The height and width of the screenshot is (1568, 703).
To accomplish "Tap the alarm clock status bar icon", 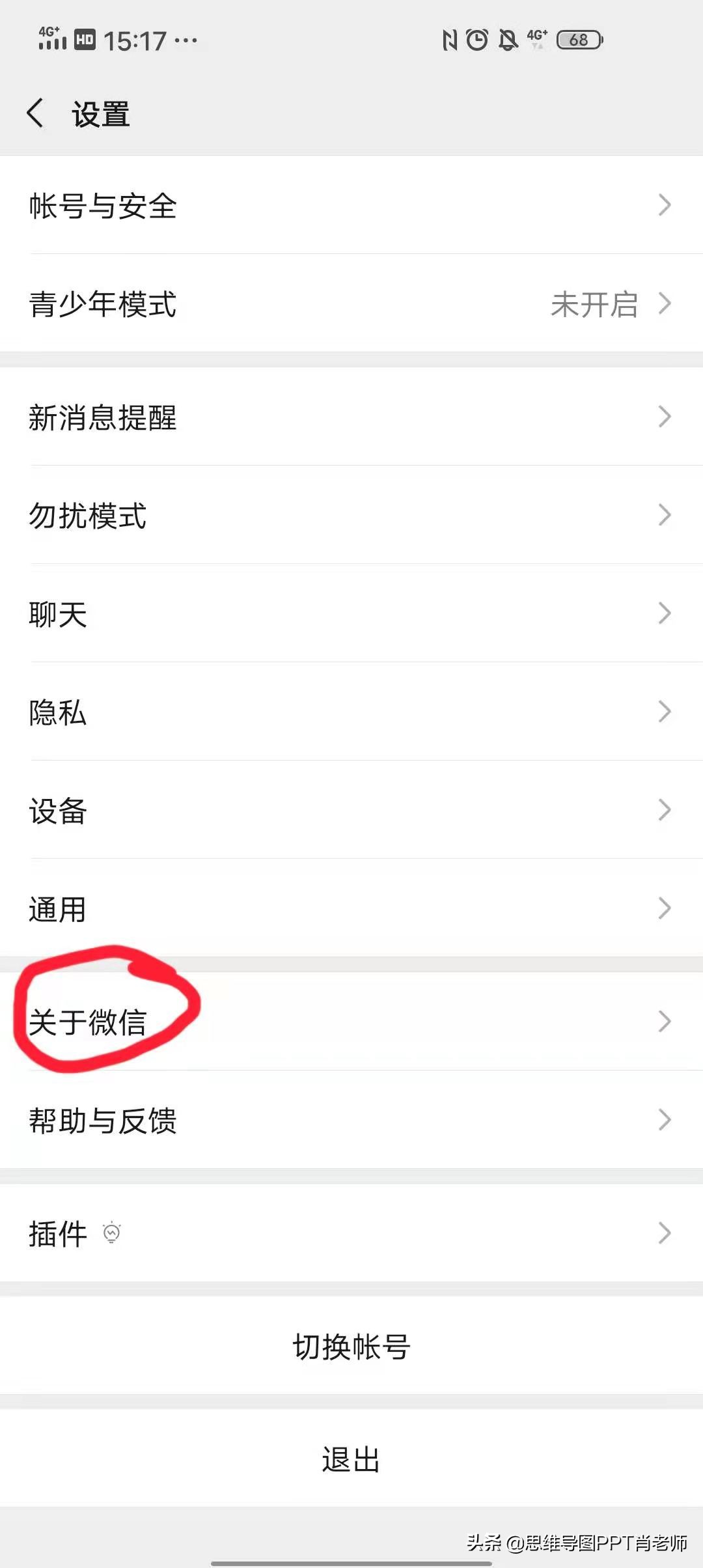I will (477, 40).
